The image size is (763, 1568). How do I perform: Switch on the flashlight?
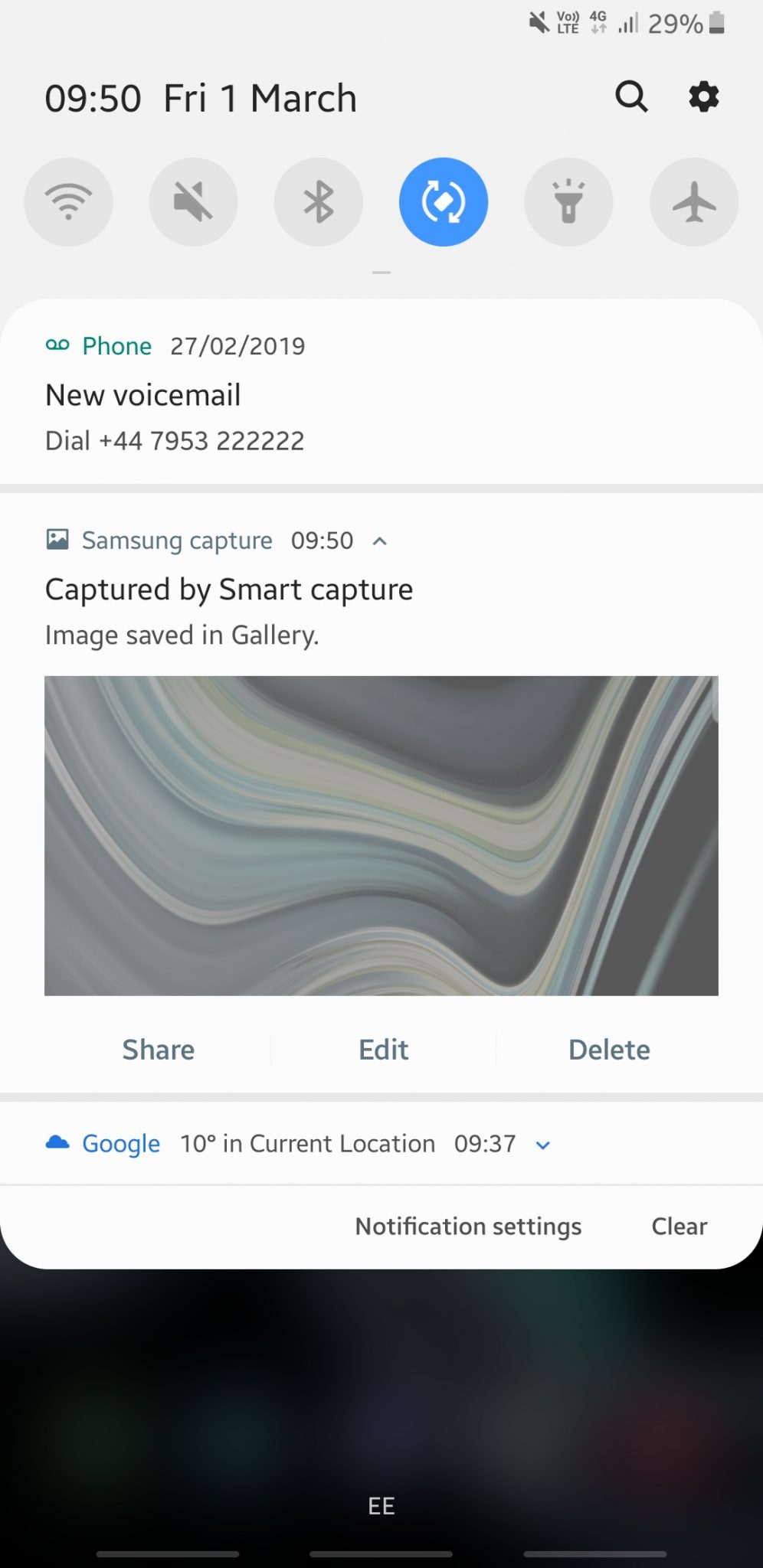568,202
